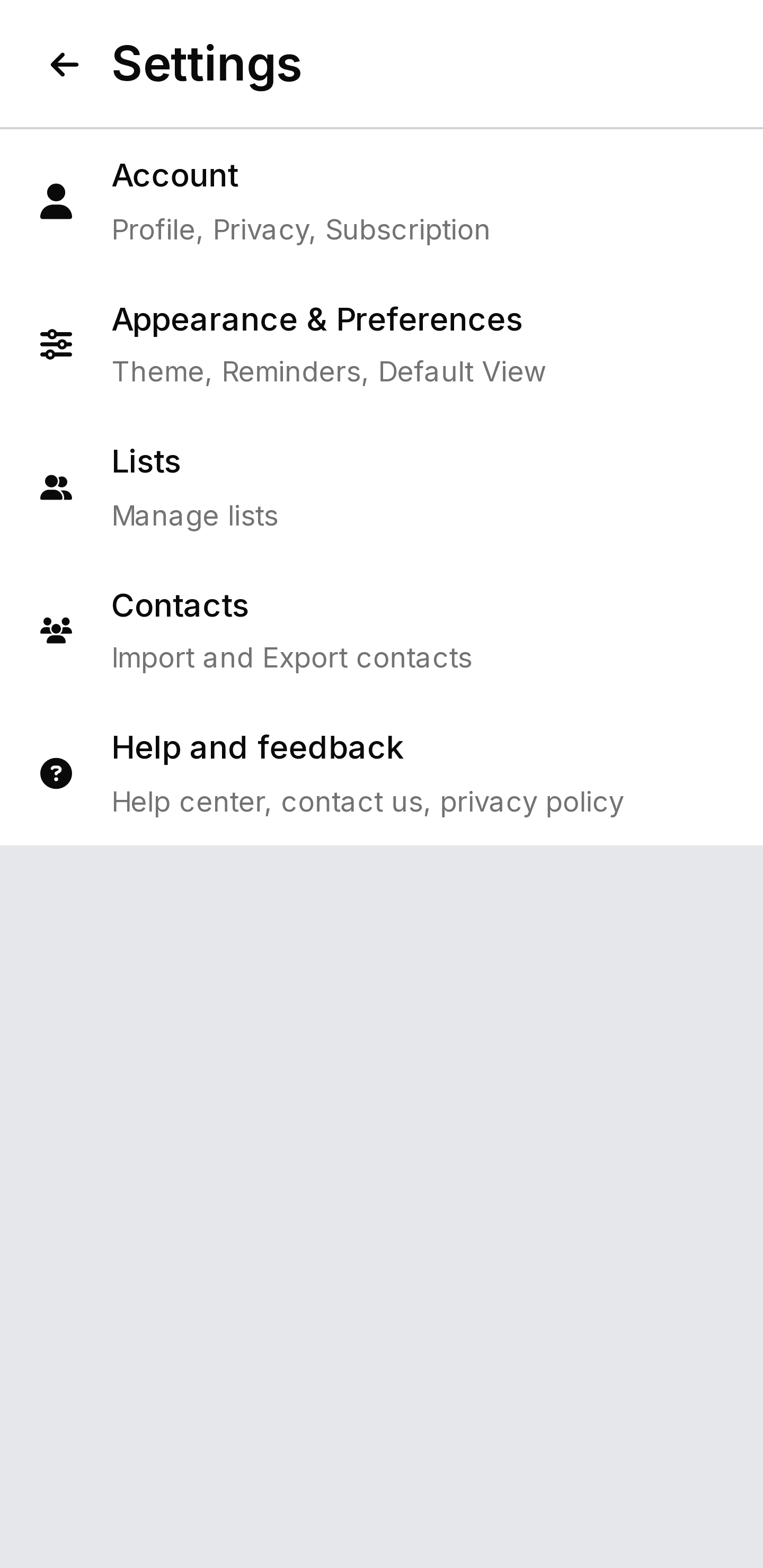Select the Appearance & Preferences sliders icon

(x=56, y=343)
